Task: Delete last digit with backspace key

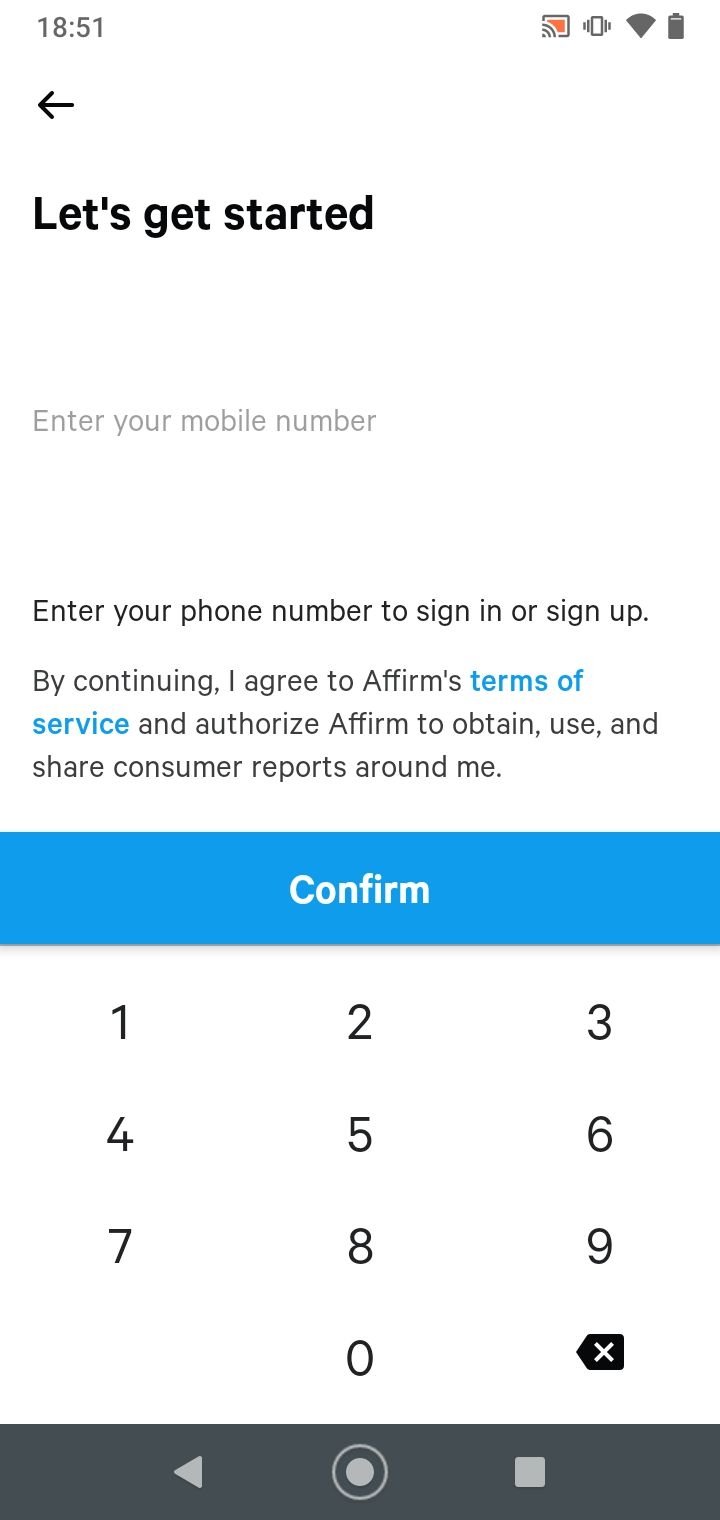Action: [600, 1353]
